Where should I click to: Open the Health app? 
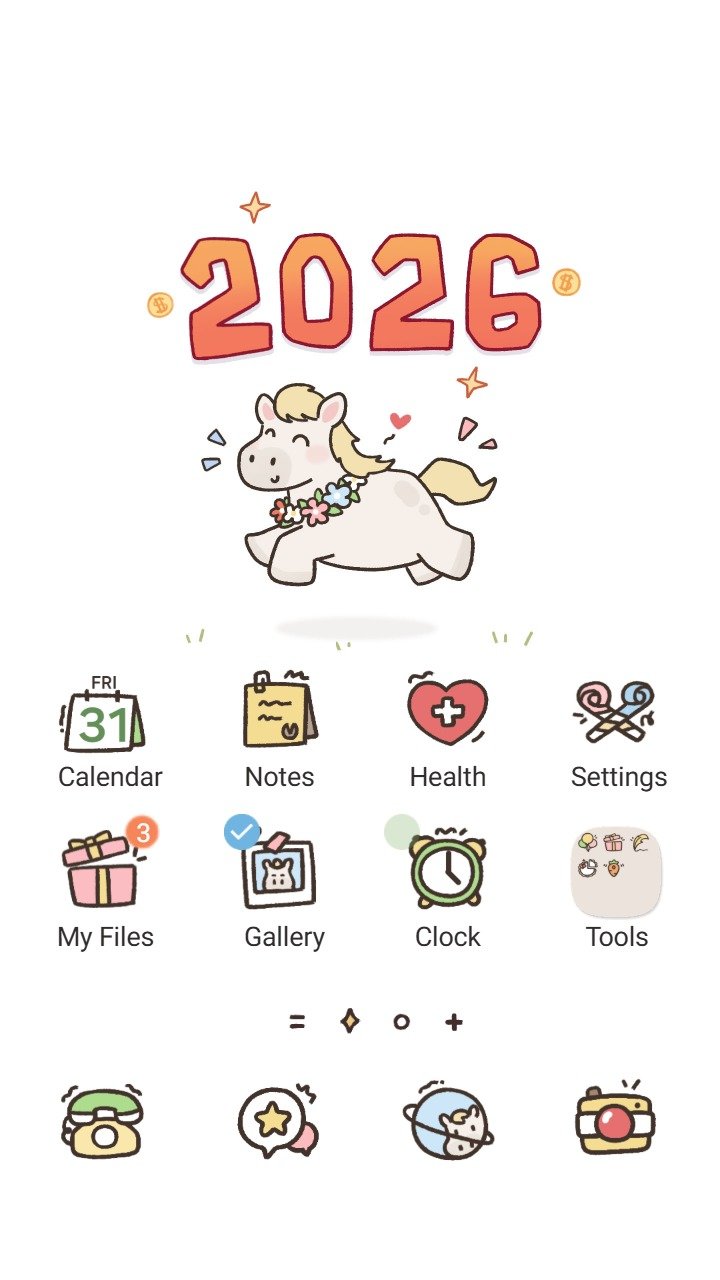[x=447, y=711]
